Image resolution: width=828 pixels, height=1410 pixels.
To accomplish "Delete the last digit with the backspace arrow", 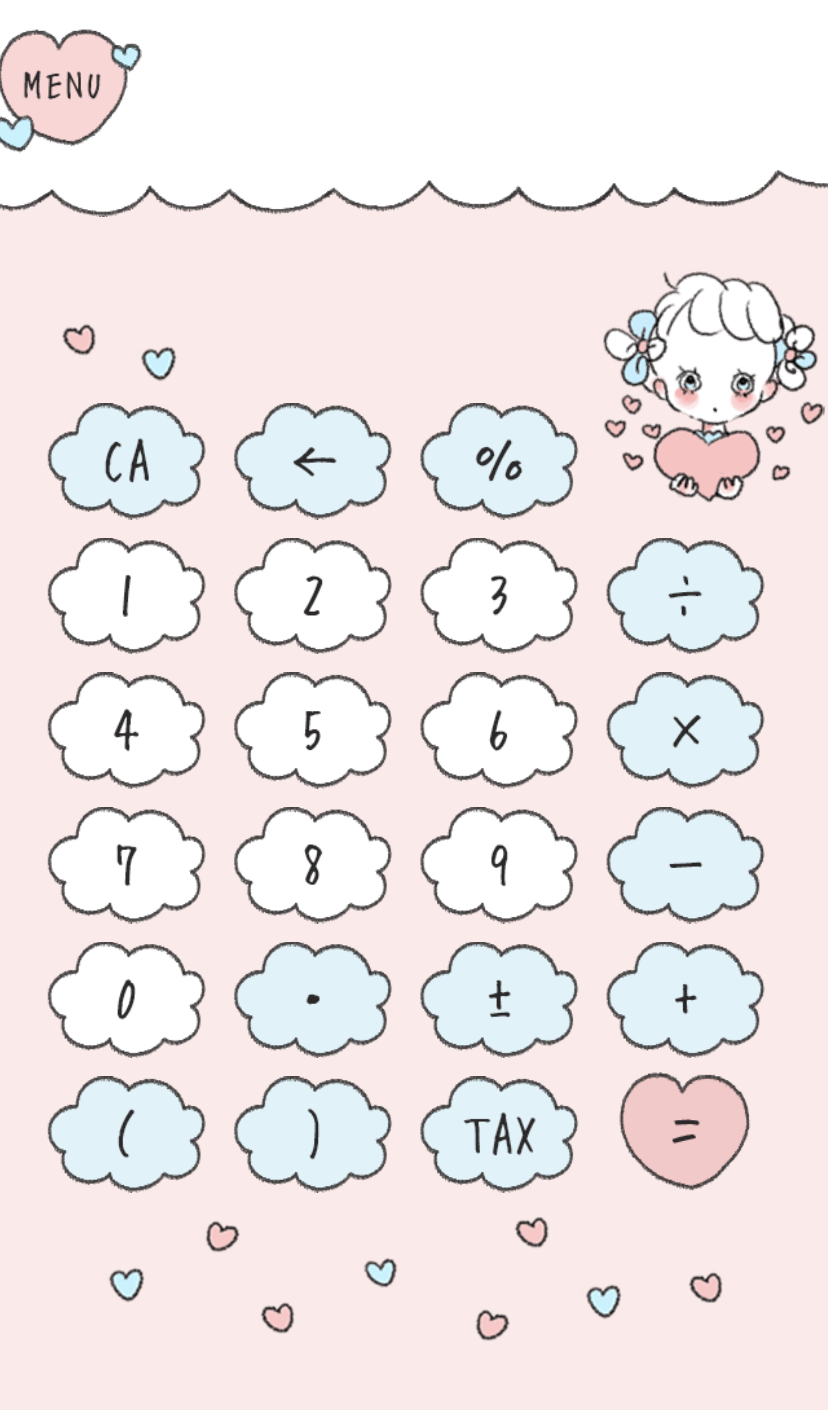I will click(313, 462).
